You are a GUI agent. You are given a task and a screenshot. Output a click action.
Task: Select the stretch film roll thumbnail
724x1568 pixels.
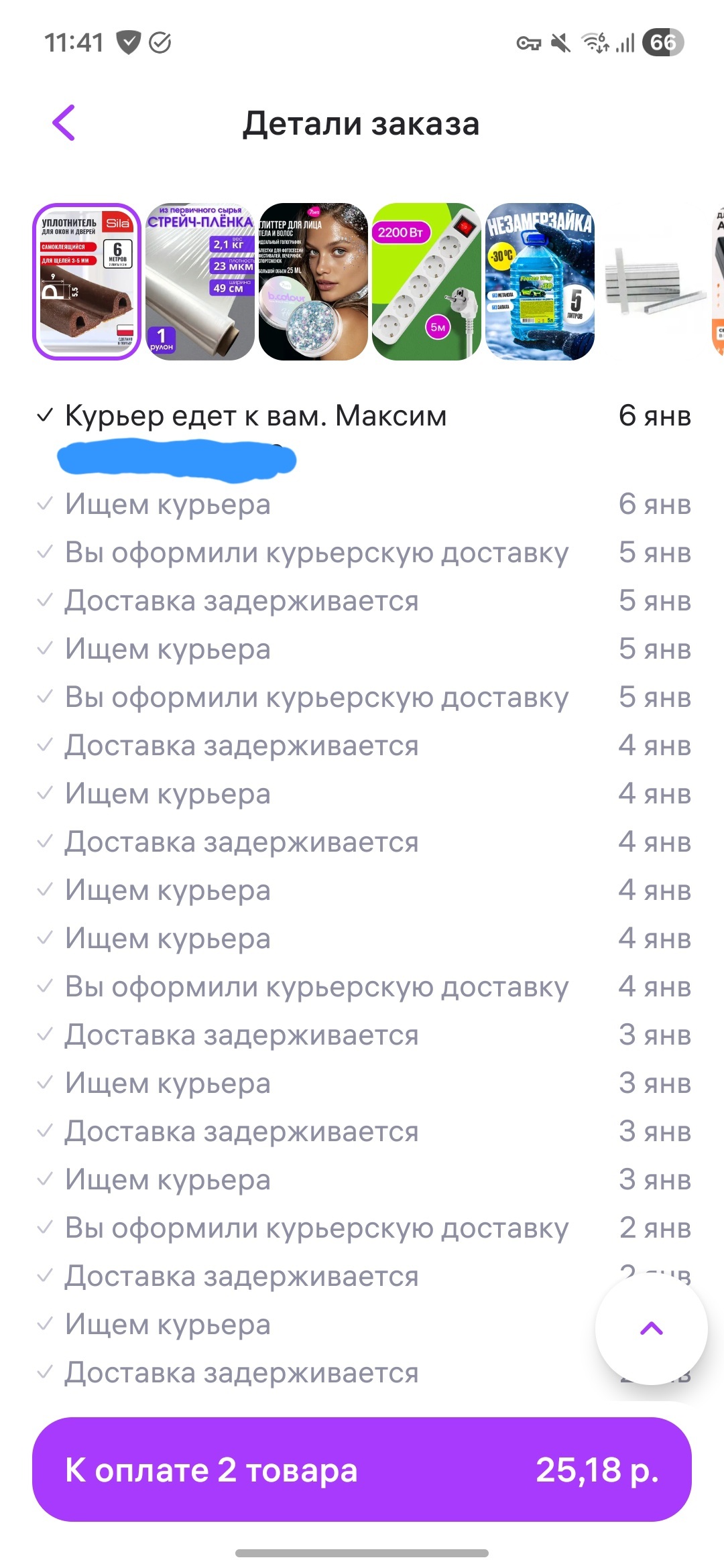[200, 281]
